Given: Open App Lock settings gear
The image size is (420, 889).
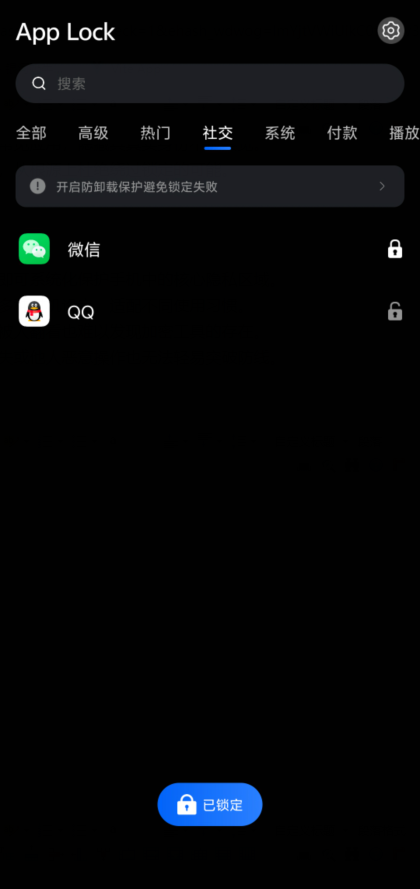Looking at the screenshot, I should pyautogui.click(x=391, y=31).
